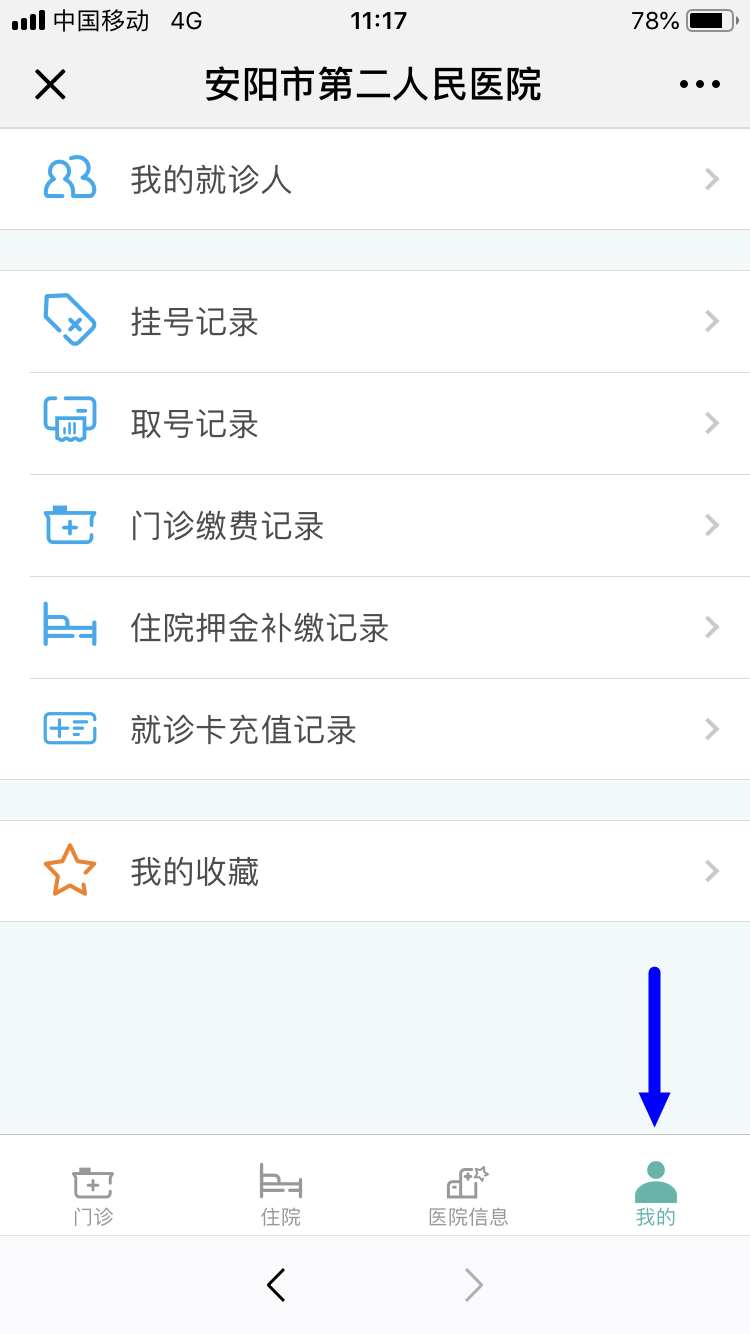This screenshot has height=1334, width=750.
Task: Open the 就诊卡充值记录 page
Action: pyautogui.click(x=375, y=729)
